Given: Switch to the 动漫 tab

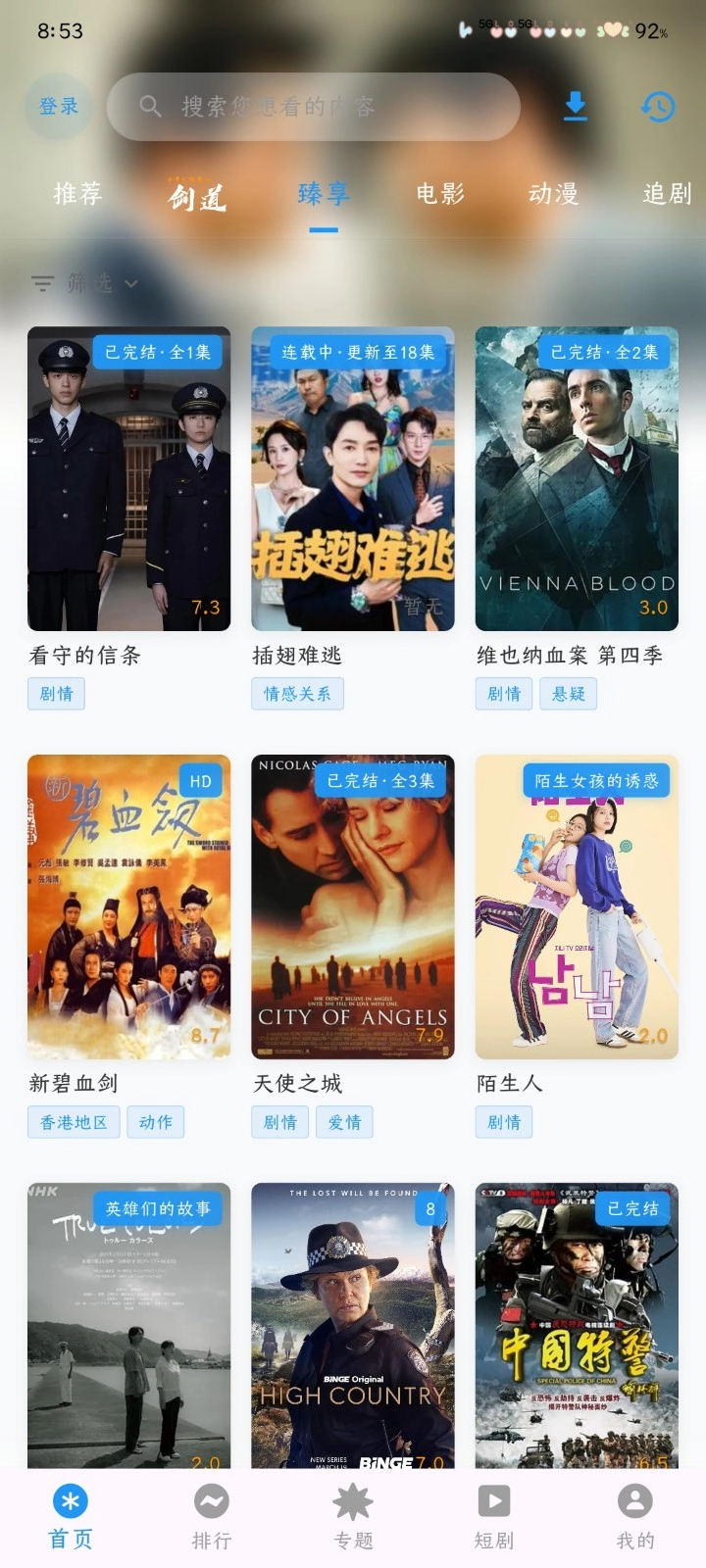Looking at the screenshot, I should [554, 194].
